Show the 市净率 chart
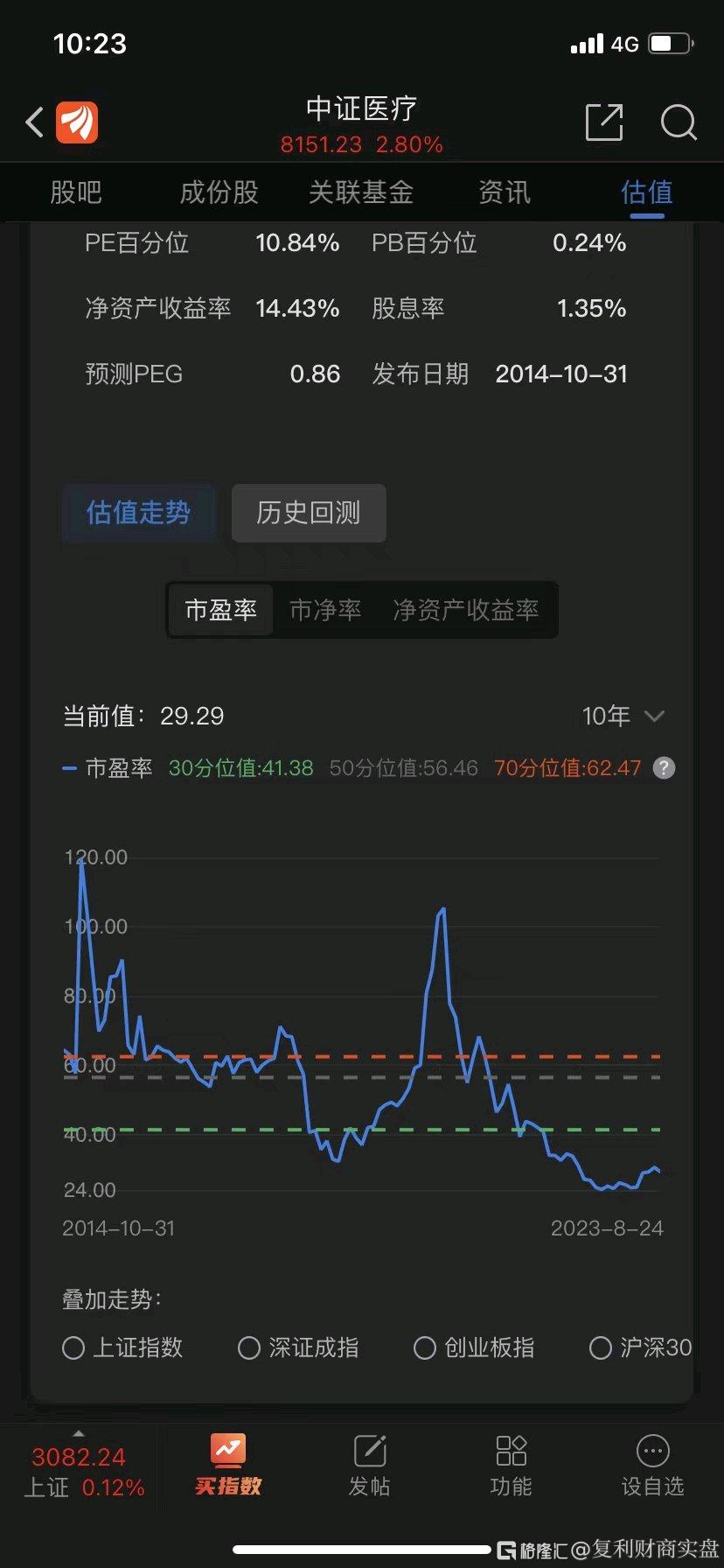The width and height of the screenshot is (724, 1568). [x=325, y=610]
